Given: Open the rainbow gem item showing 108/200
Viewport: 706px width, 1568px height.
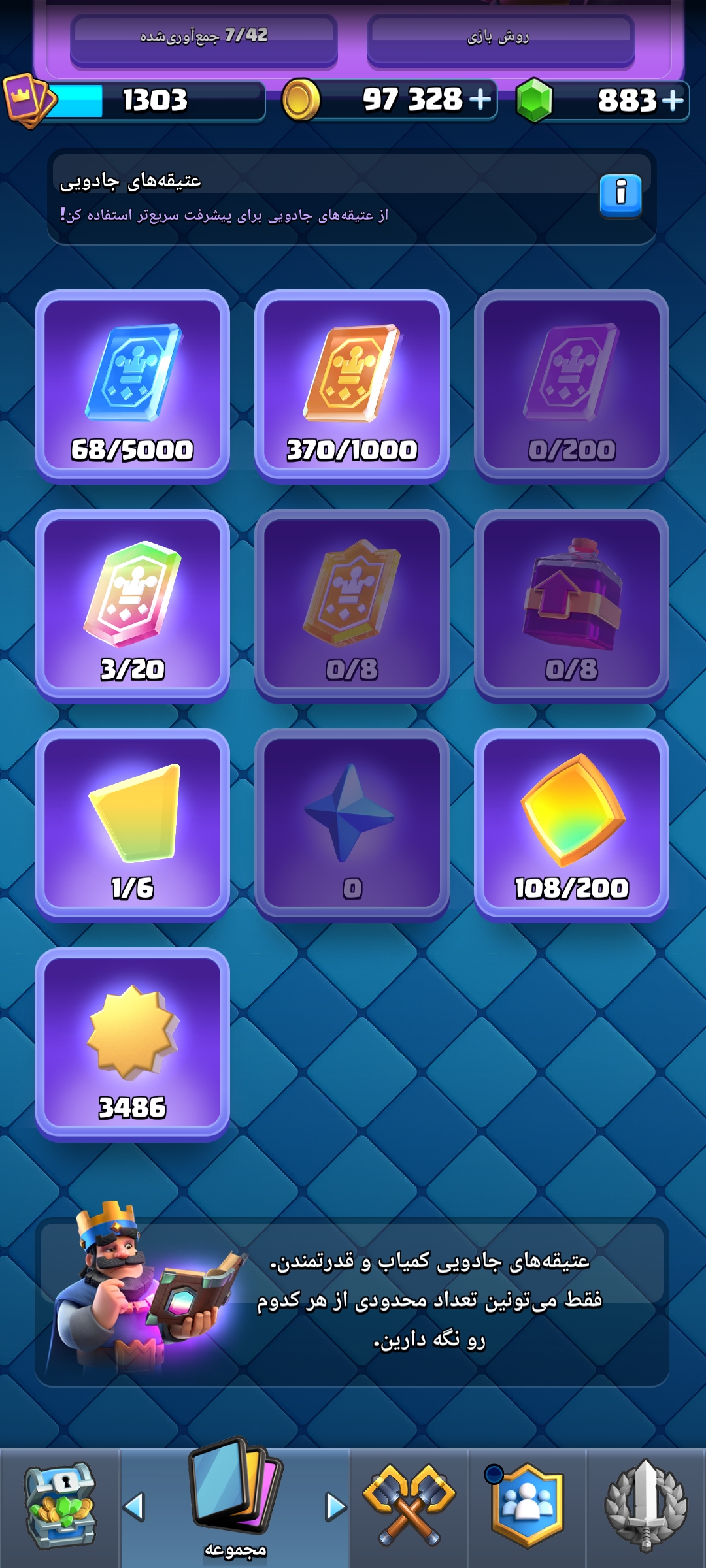Looking at the screenshot, I should 571,825.
